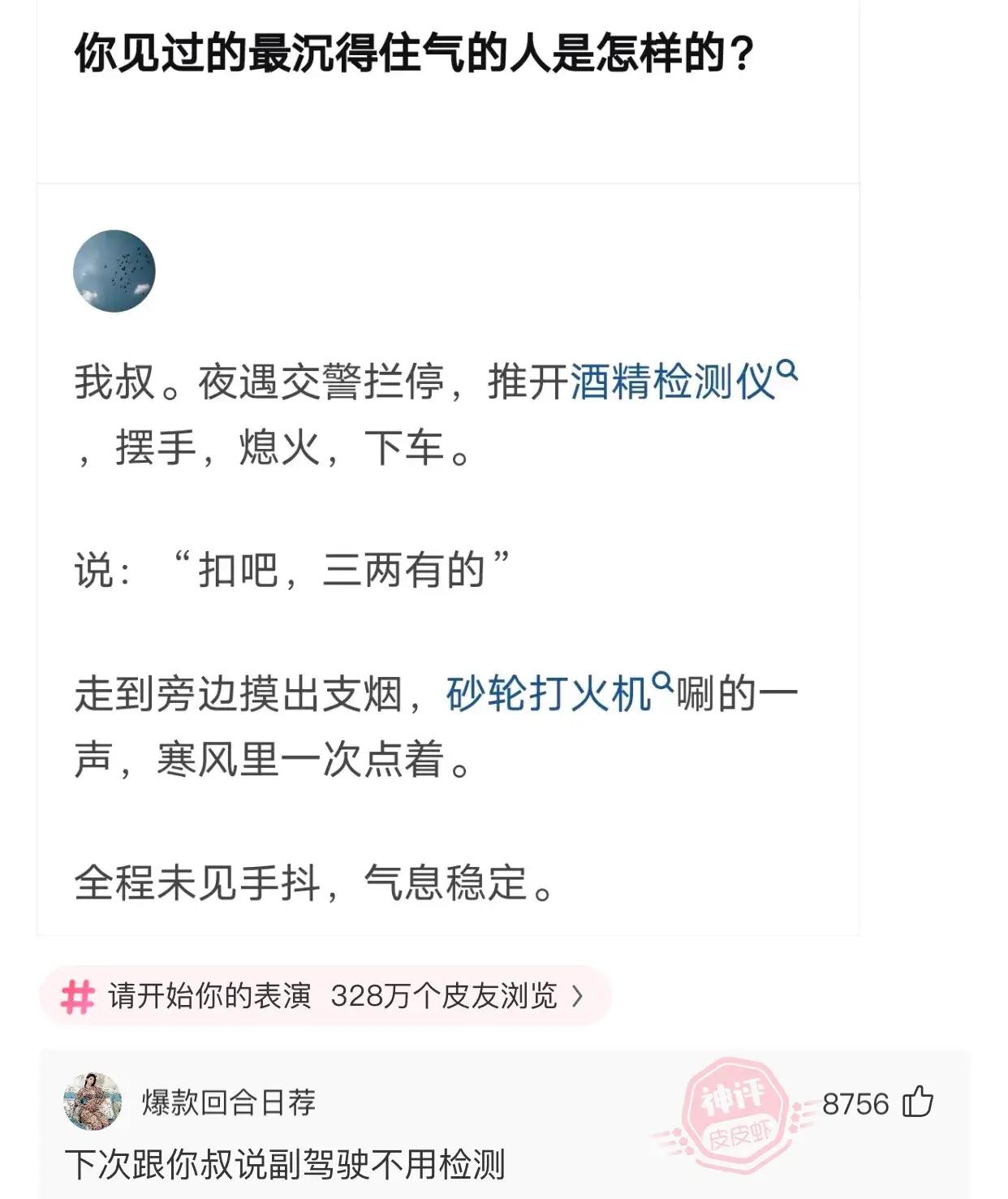The height and width of the screenshot is (1199, 1008).
Task: Like the comment by 爆款回合日荐
Action: tap(918, 1102)
